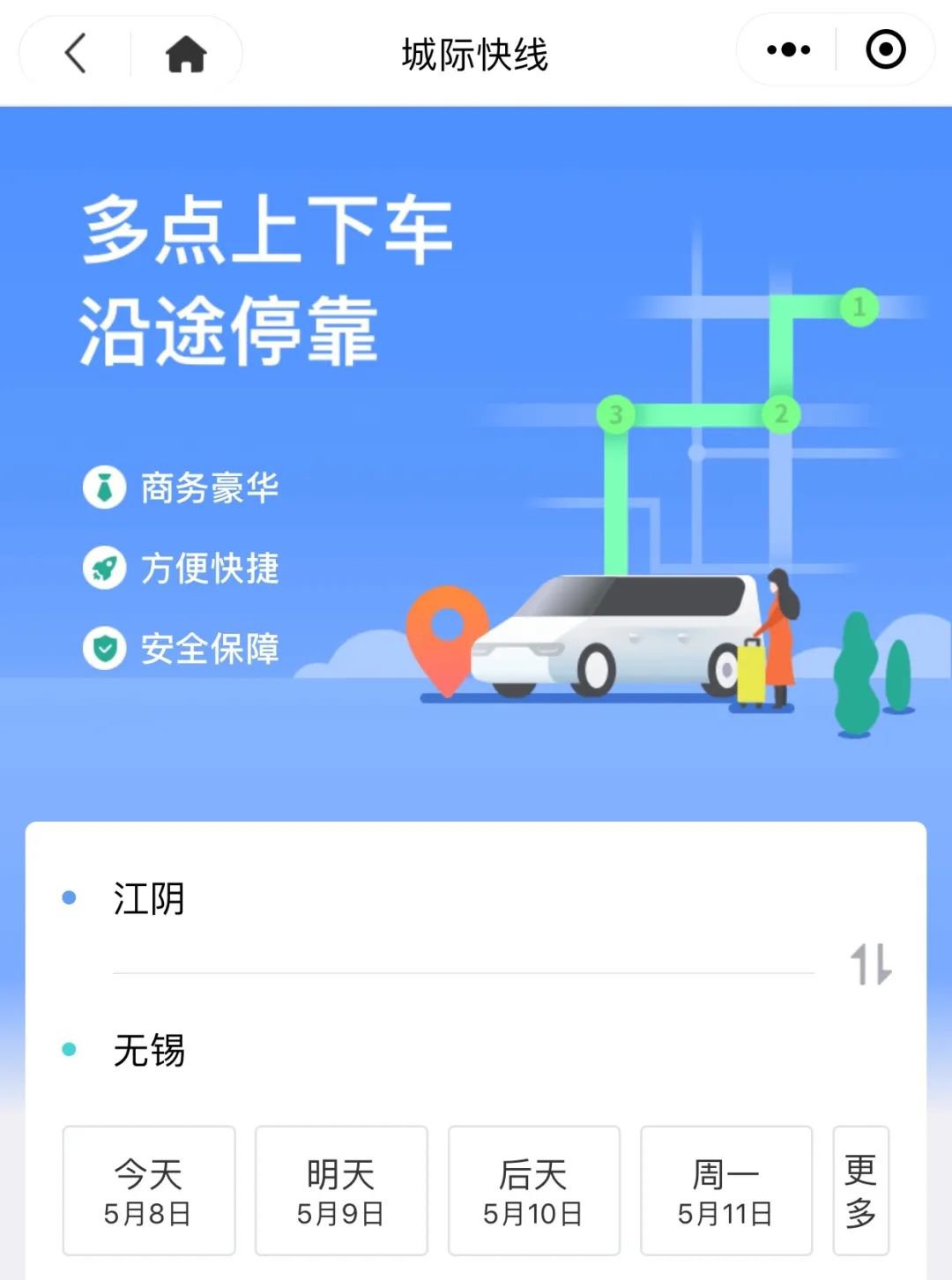This screenshot has width=952, height=1280.
Task: Choose 后天 5月10日 date
Action: [533, 1190]
